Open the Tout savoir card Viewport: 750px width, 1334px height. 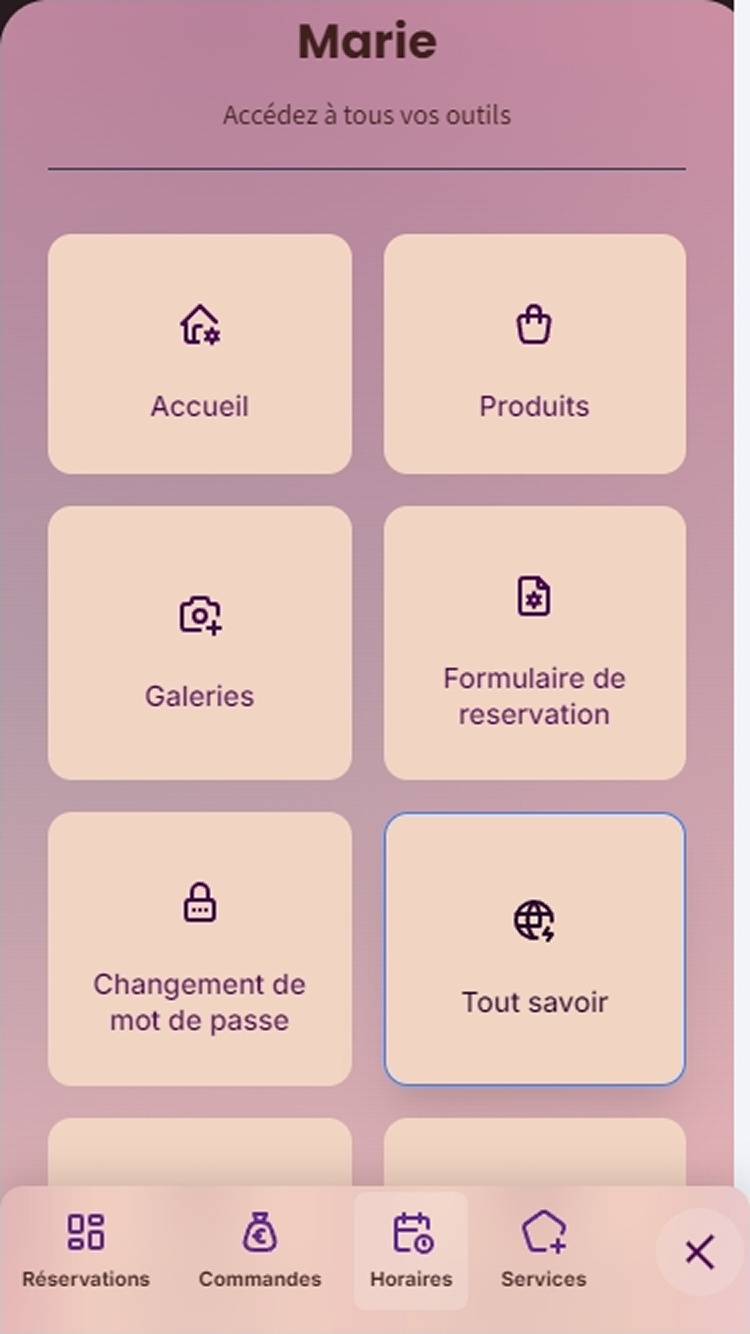tap(535, 948)
